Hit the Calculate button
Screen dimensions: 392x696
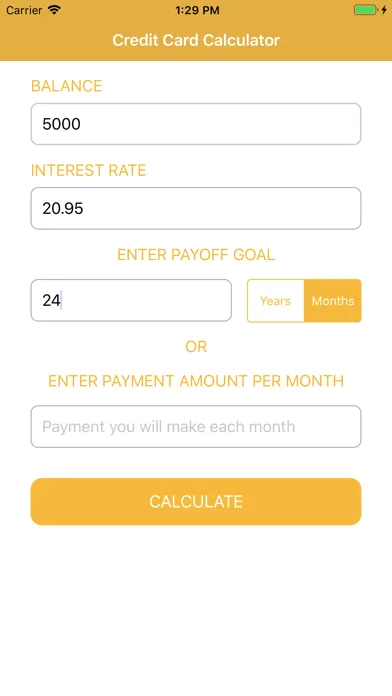pyautogui.click(x=196, y=502)
